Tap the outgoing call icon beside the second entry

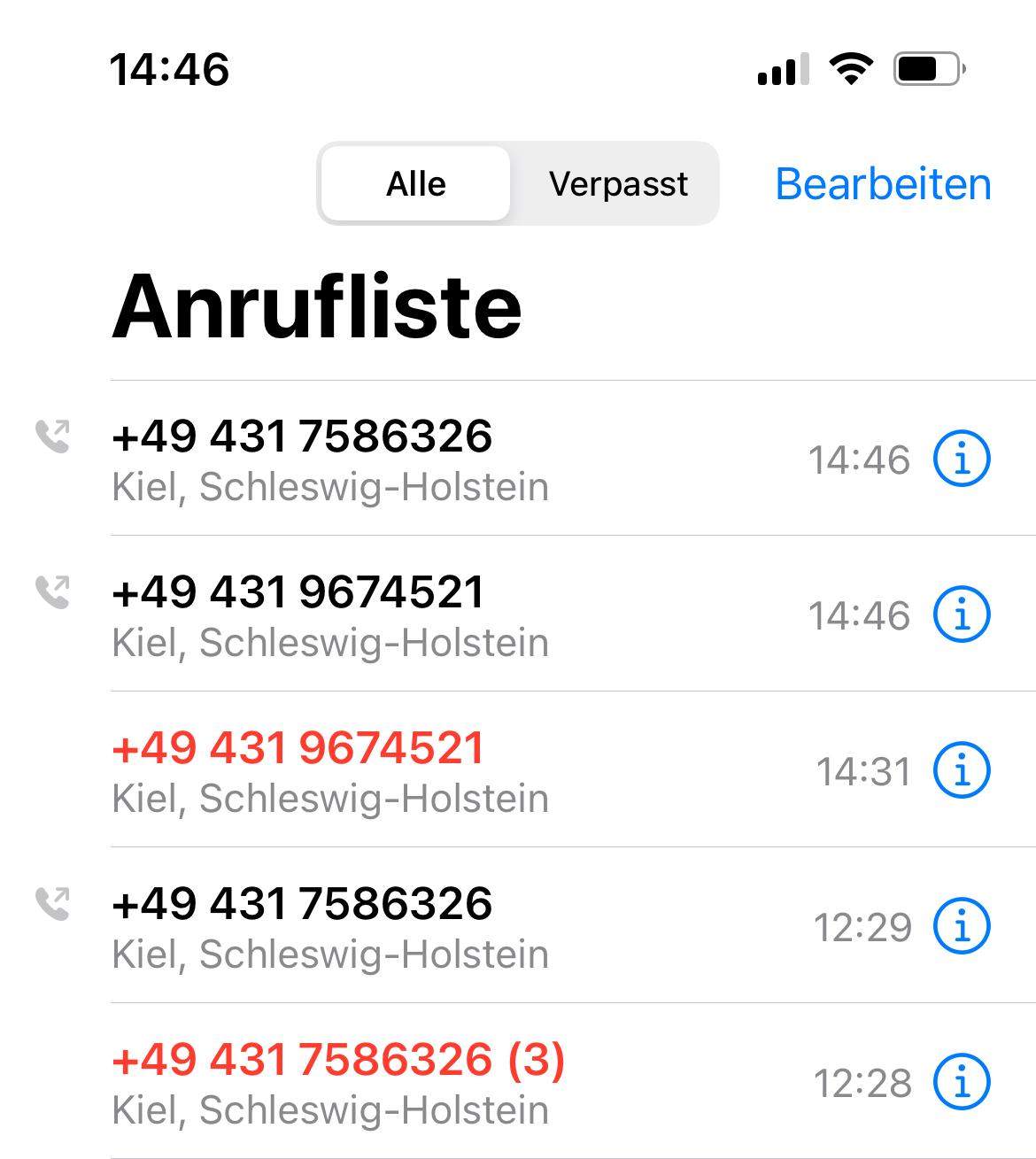53,591
